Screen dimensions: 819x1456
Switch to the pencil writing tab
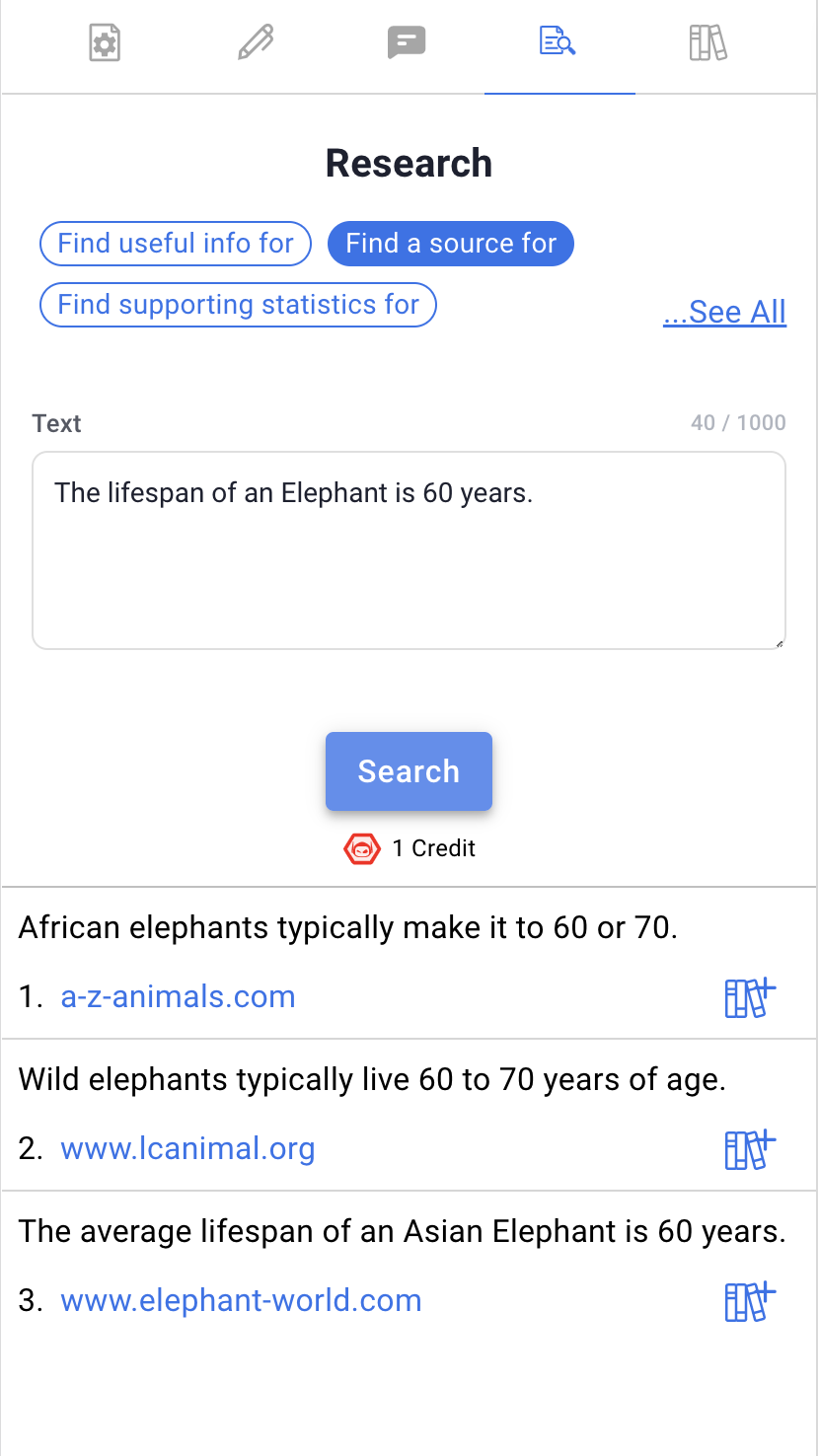[256, 43]
